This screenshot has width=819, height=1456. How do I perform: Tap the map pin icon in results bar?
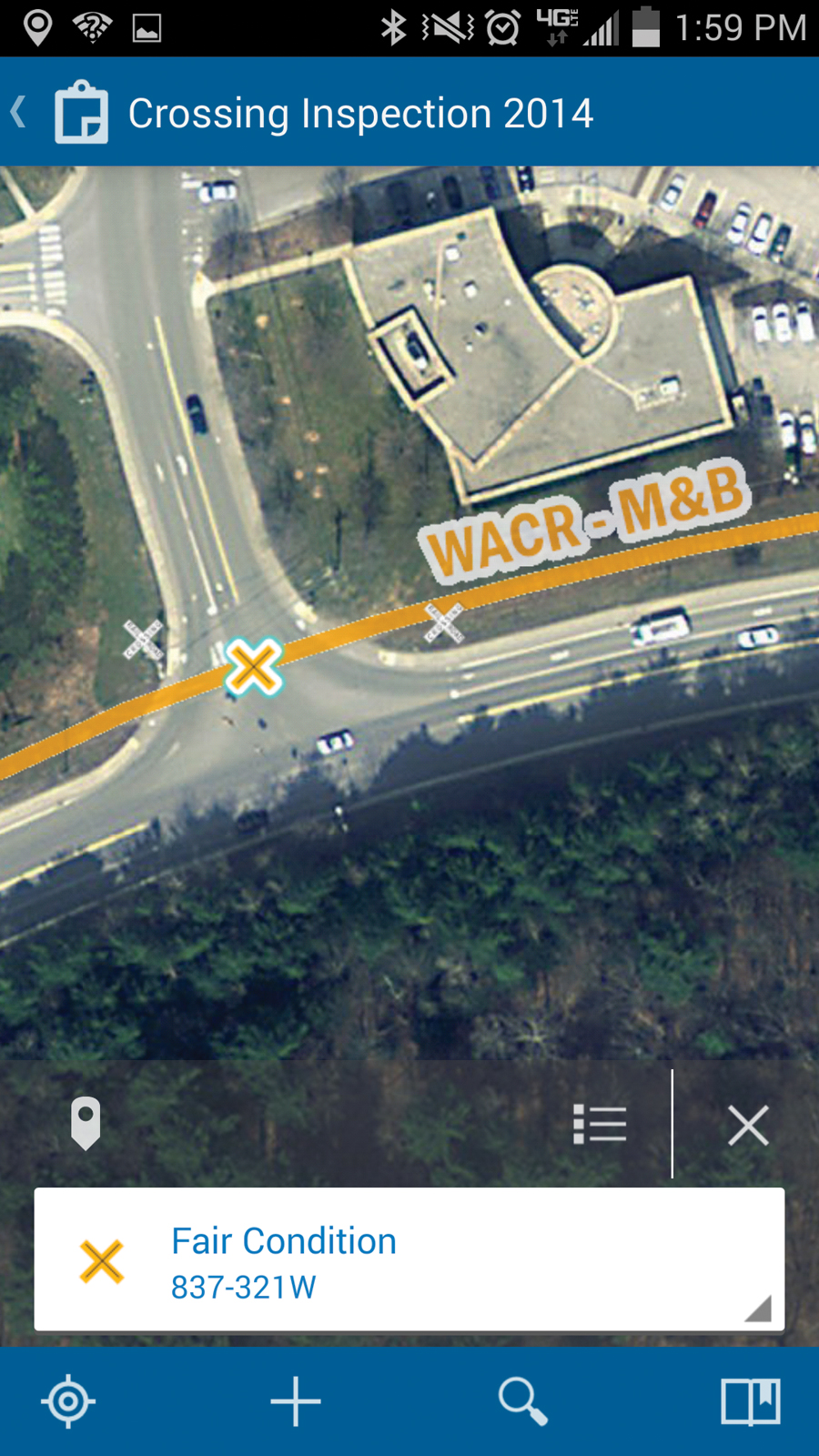86,1124
